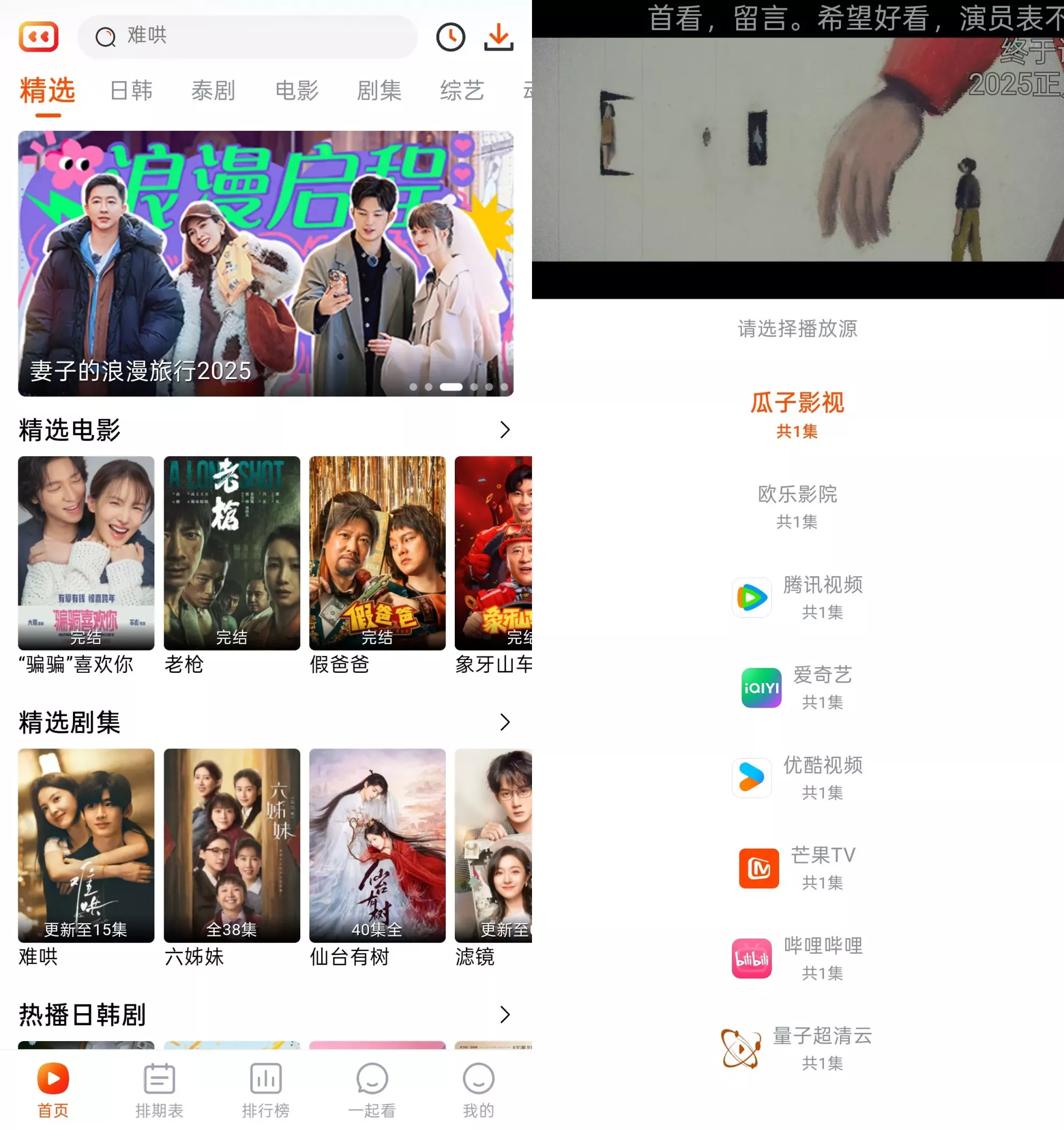Switch to the 泰剧 tab
1064x1129 pixels.
pyautogui.click(x=213, y=91)
